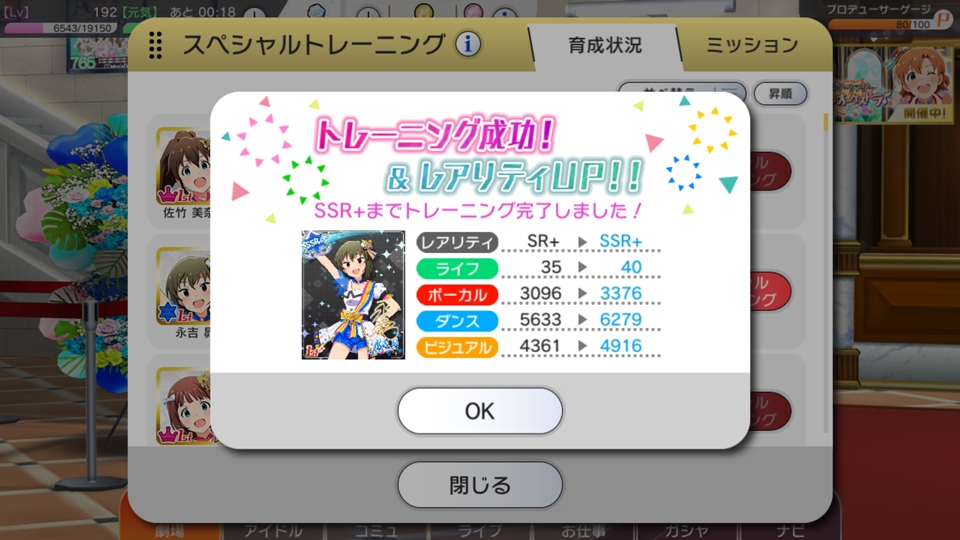Switch to the ミッション tab
Viewport: 960px width, 540px height.
pyautogui.click(x=752, y=45)
